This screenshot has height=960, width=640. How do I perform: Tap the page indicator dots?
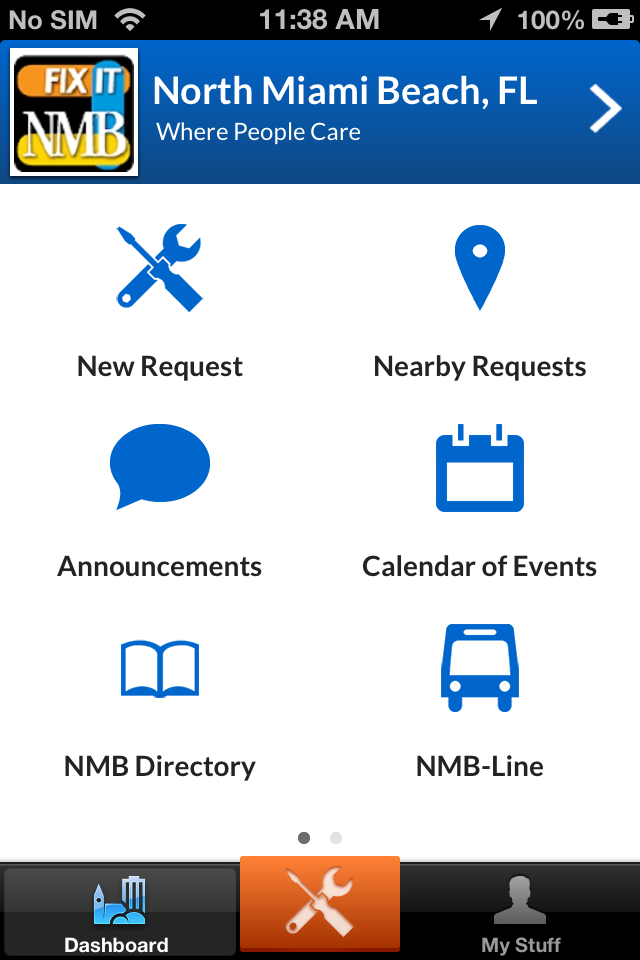pos(320,838)
